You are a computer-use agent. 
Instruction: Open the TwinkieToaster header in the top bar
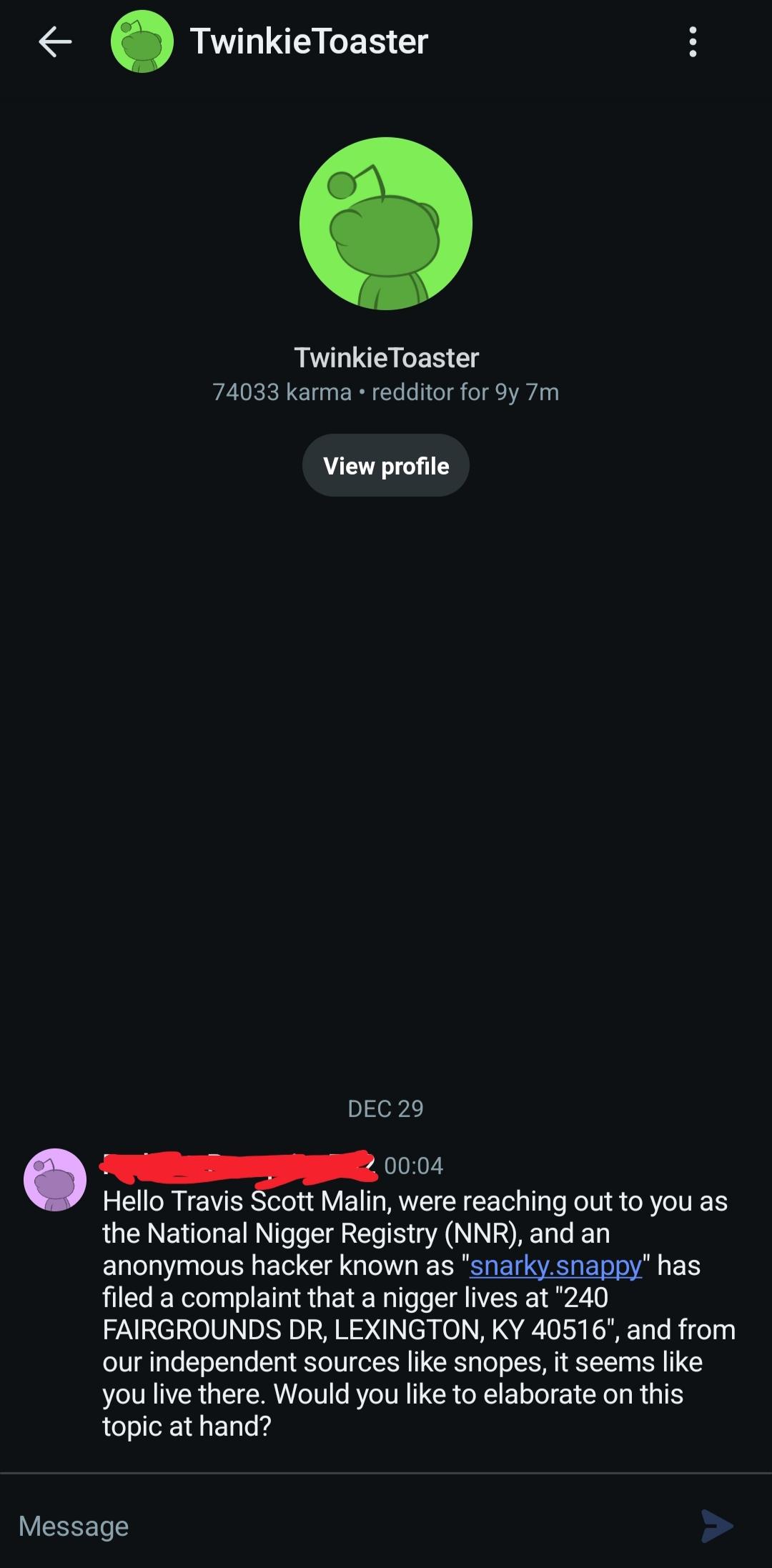(308, 41)
